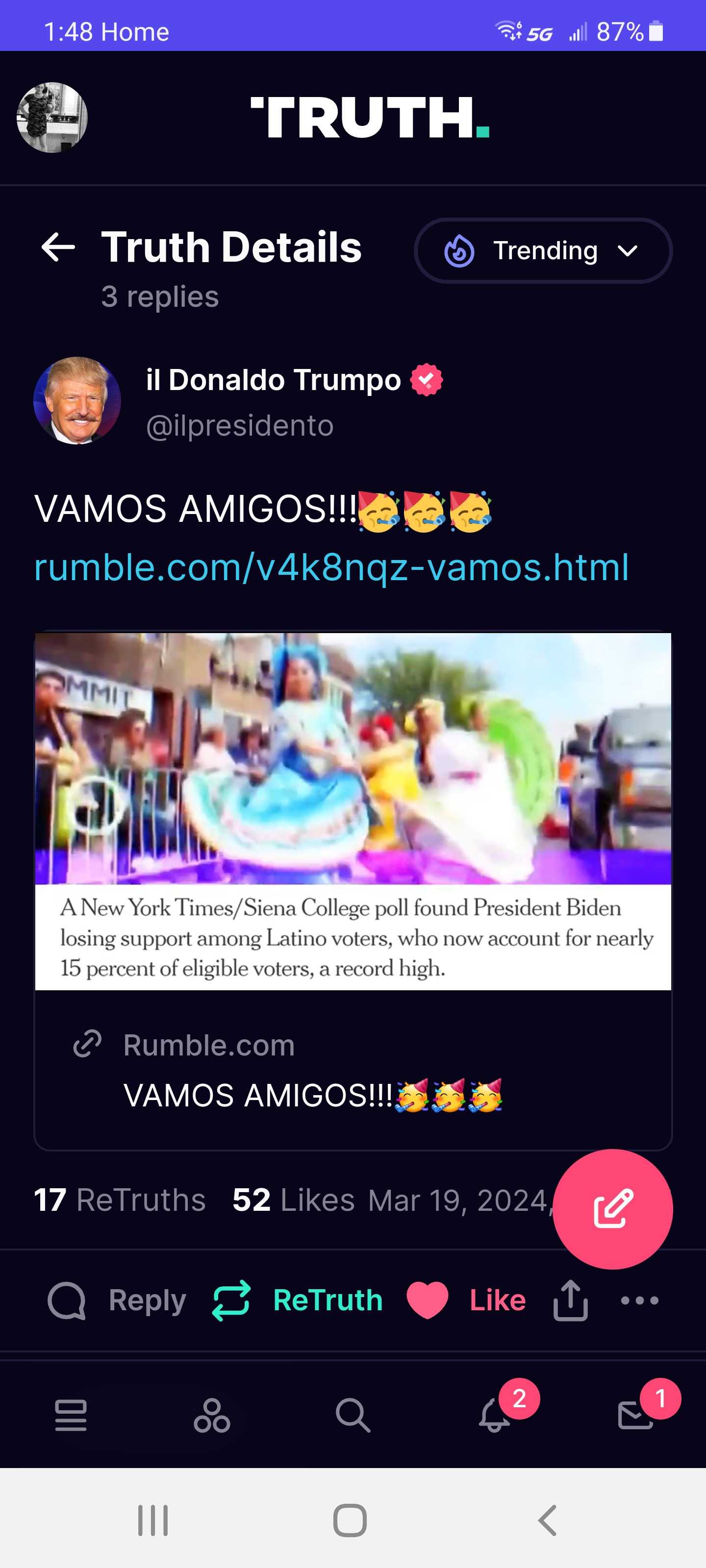Viewport: 706px width, 1568px height.
Task: Go back from Truth Details
Action: (x=58, y=247)
